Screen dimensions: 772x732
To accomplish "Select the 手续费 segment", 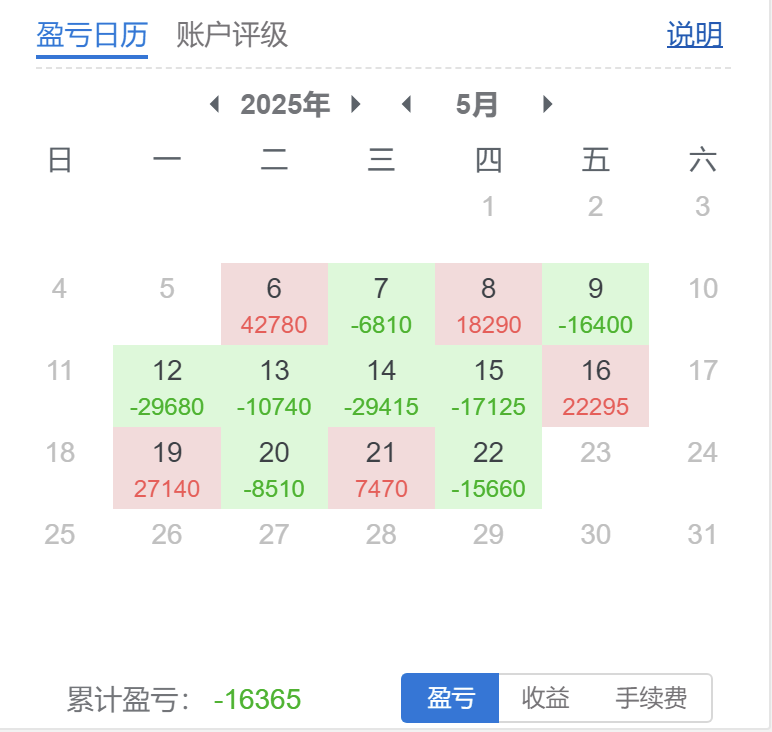I will 651,698.
